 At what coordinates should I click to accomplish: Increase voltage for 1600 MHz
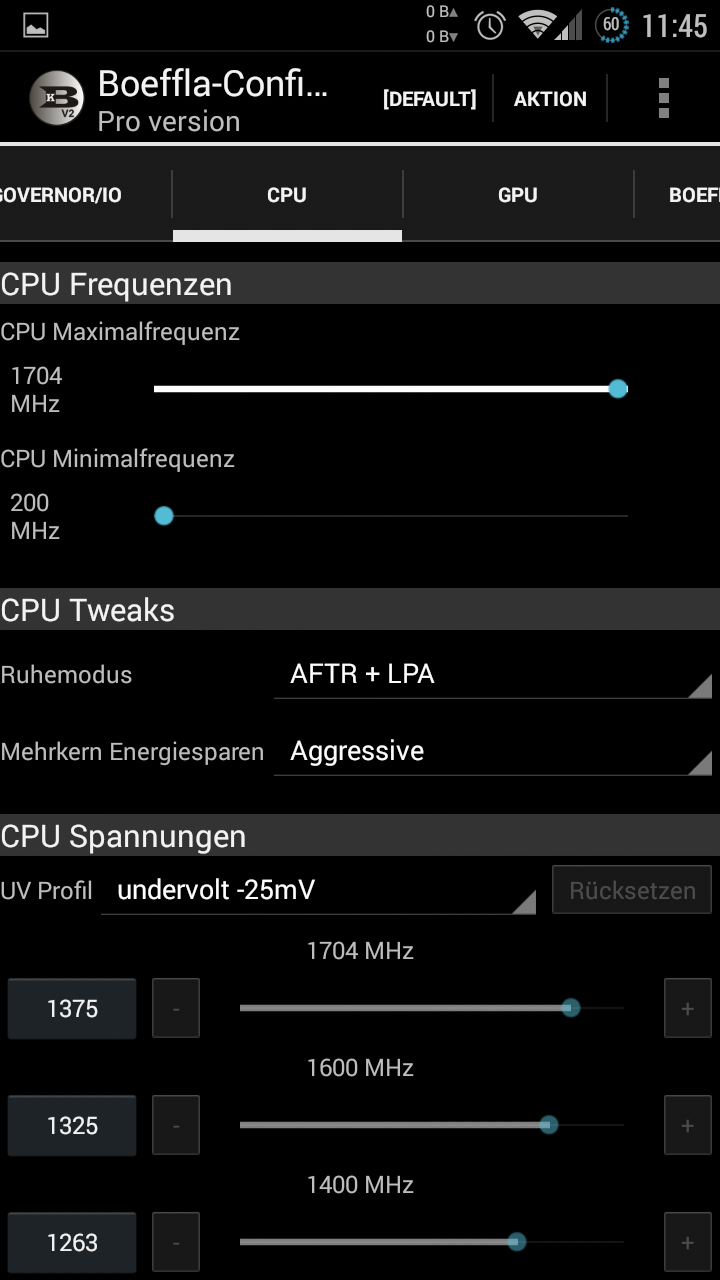click(687, 1126)
